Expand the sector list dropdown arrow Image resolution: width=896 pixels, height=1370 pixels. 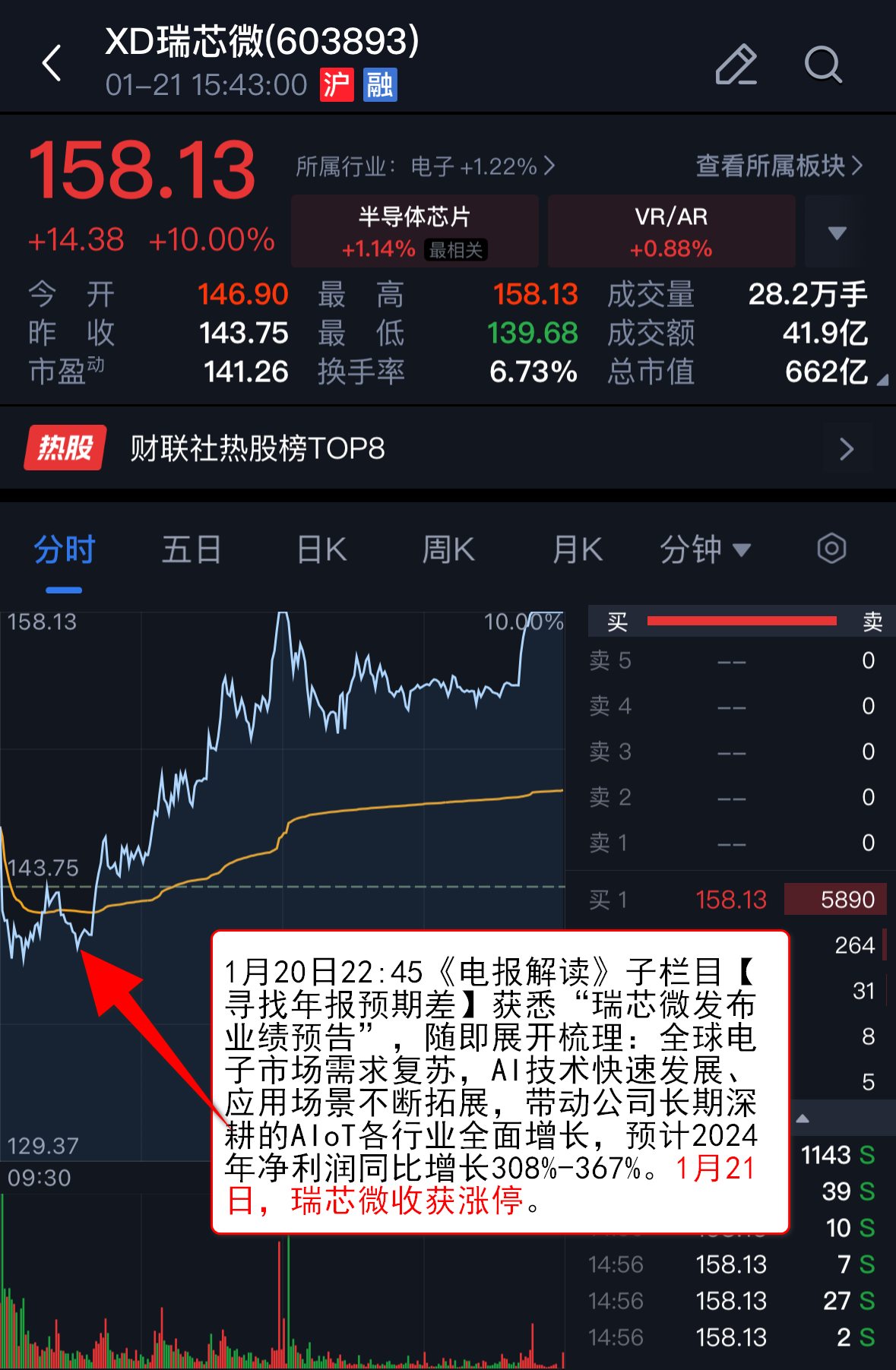(x=837, y=232)
